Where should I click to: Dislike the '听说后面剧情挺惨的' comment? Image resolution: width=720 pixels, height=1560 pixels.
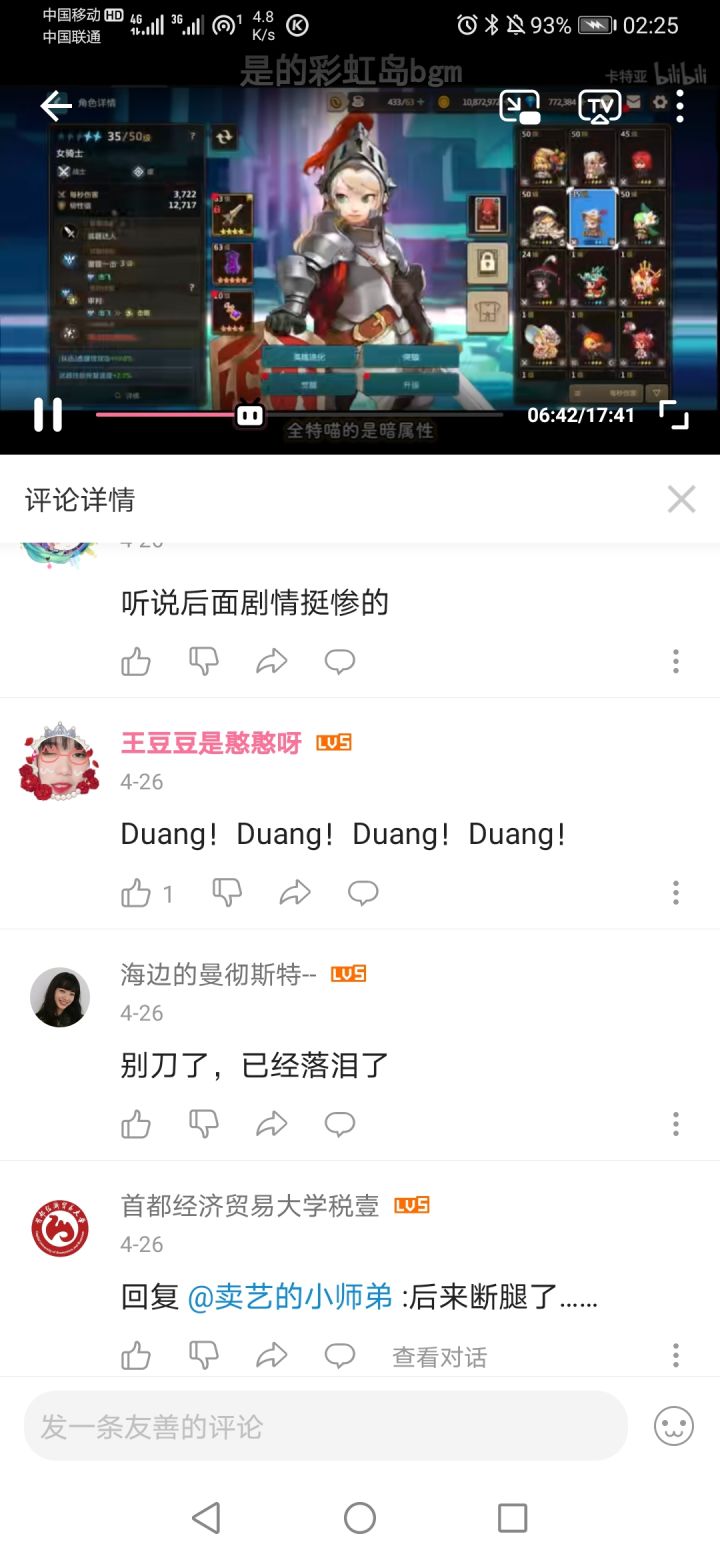coord(203,661)
